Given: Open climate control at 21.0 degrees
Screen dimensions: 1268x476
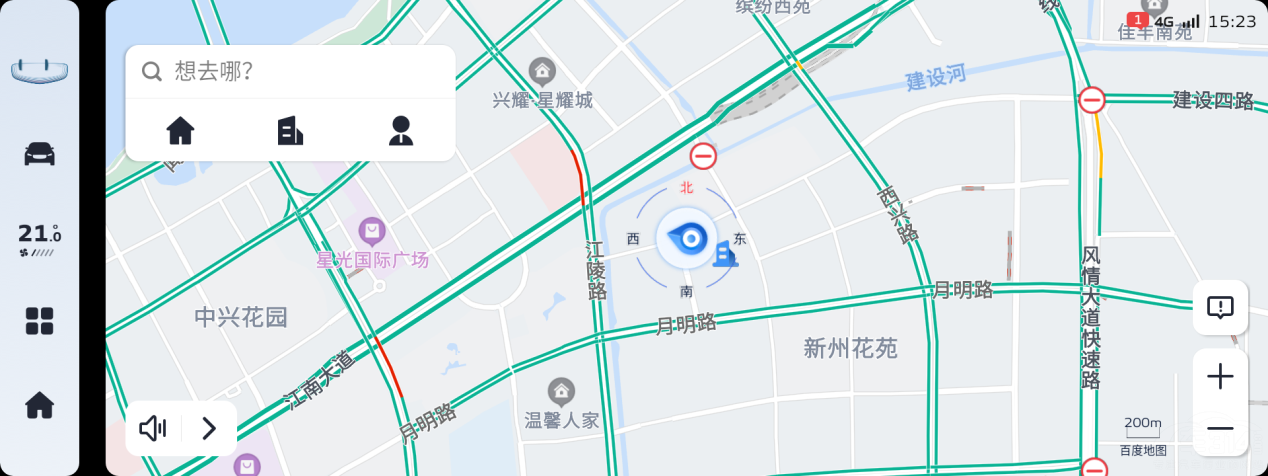Looking at the screenshot, I should [x=39, y=238].
